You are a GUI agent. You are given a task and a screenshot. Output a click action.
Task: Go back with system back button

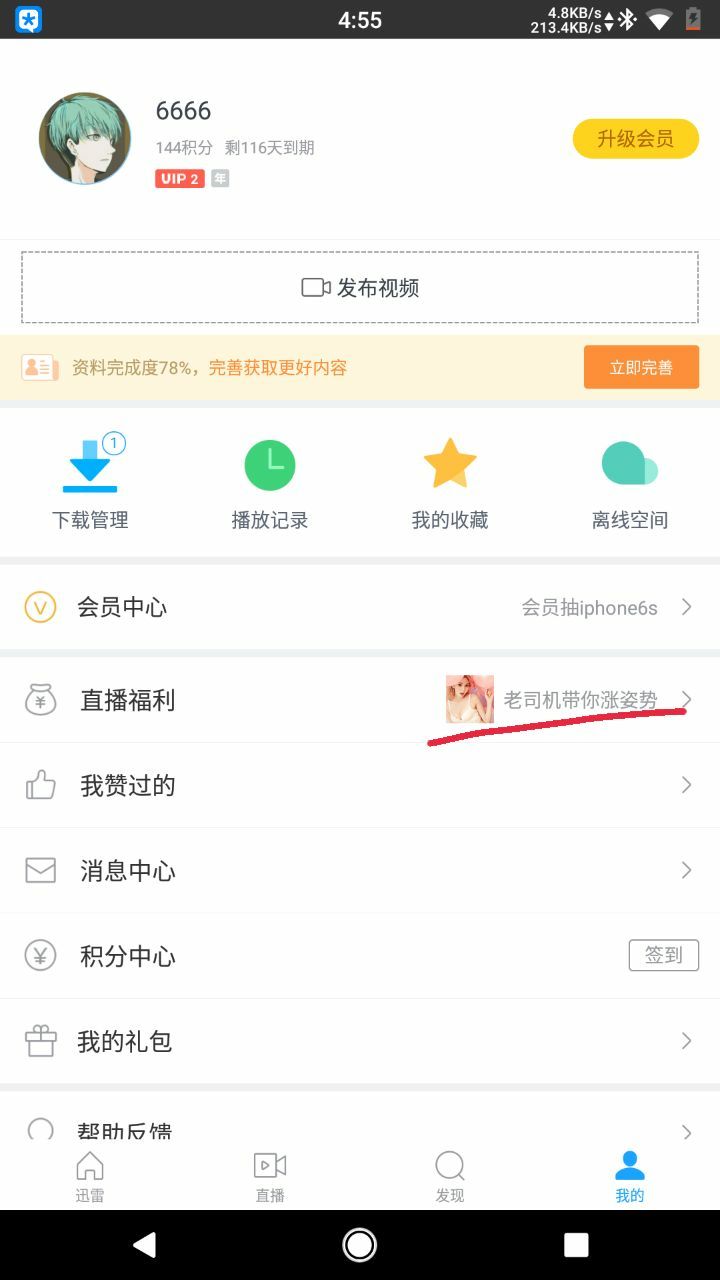pos(145,1245)
